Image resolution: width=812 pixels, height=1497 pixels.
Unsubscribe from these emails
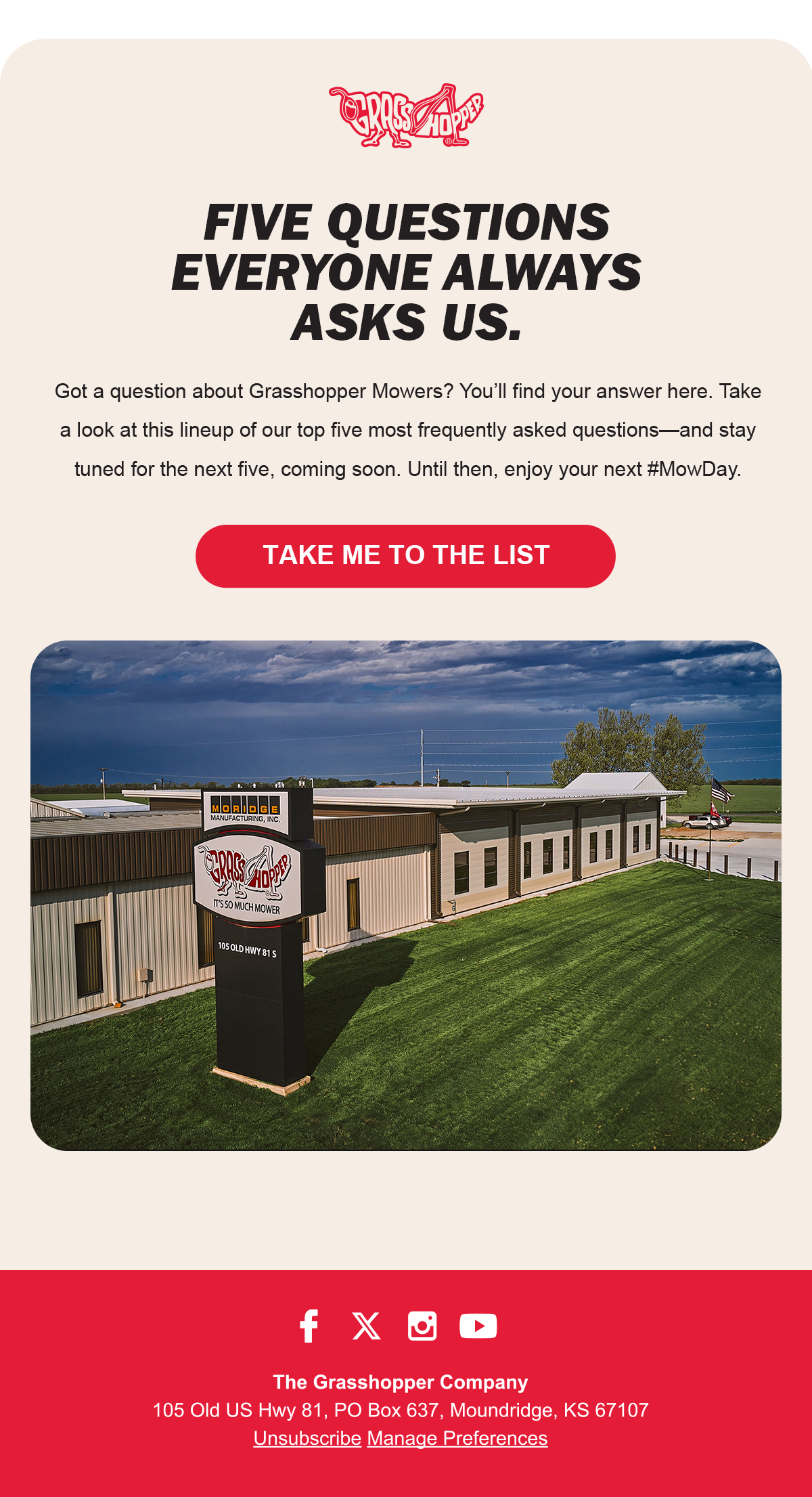click(x=307, y=1438)
